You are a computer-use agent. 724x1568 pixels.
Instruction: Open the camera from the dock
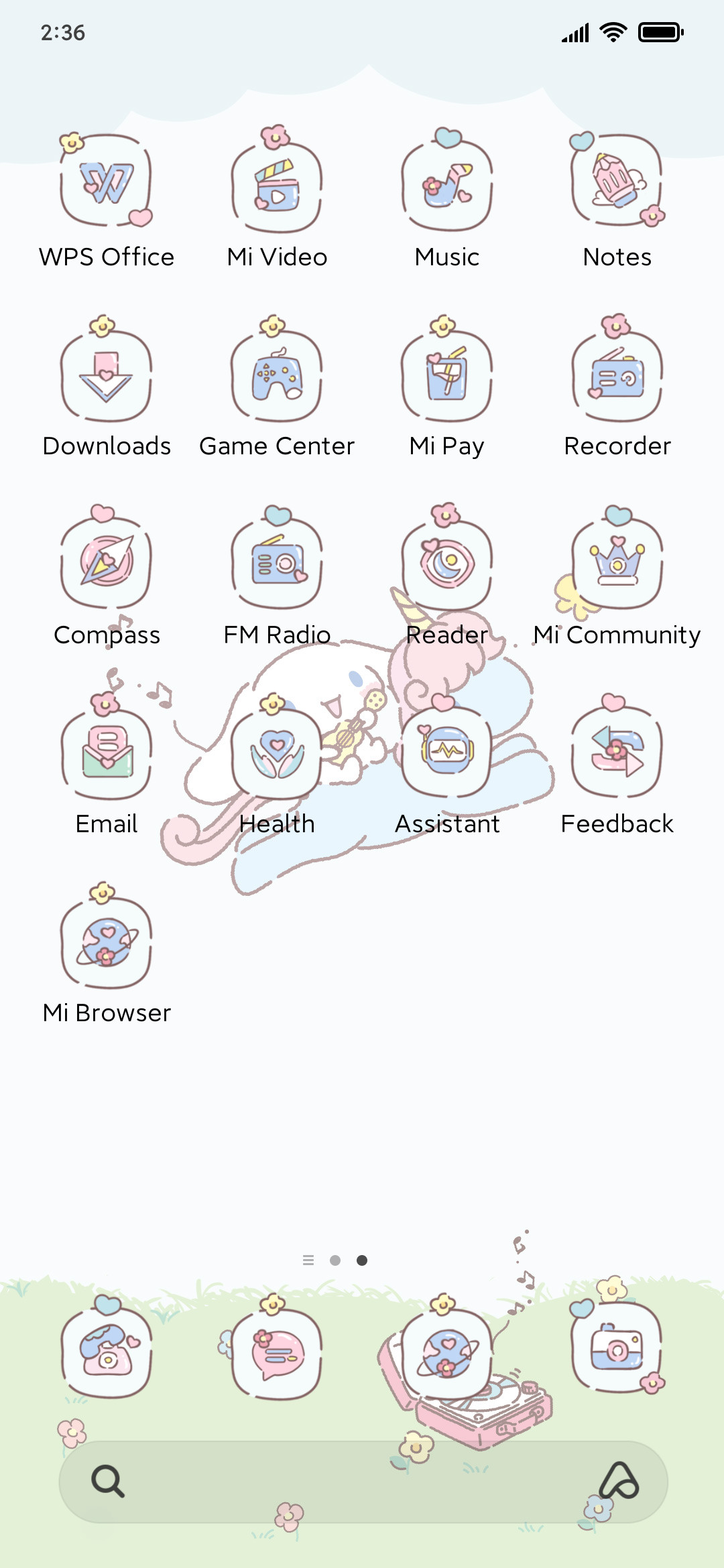pyautogui.click(x=617, y=1347)
